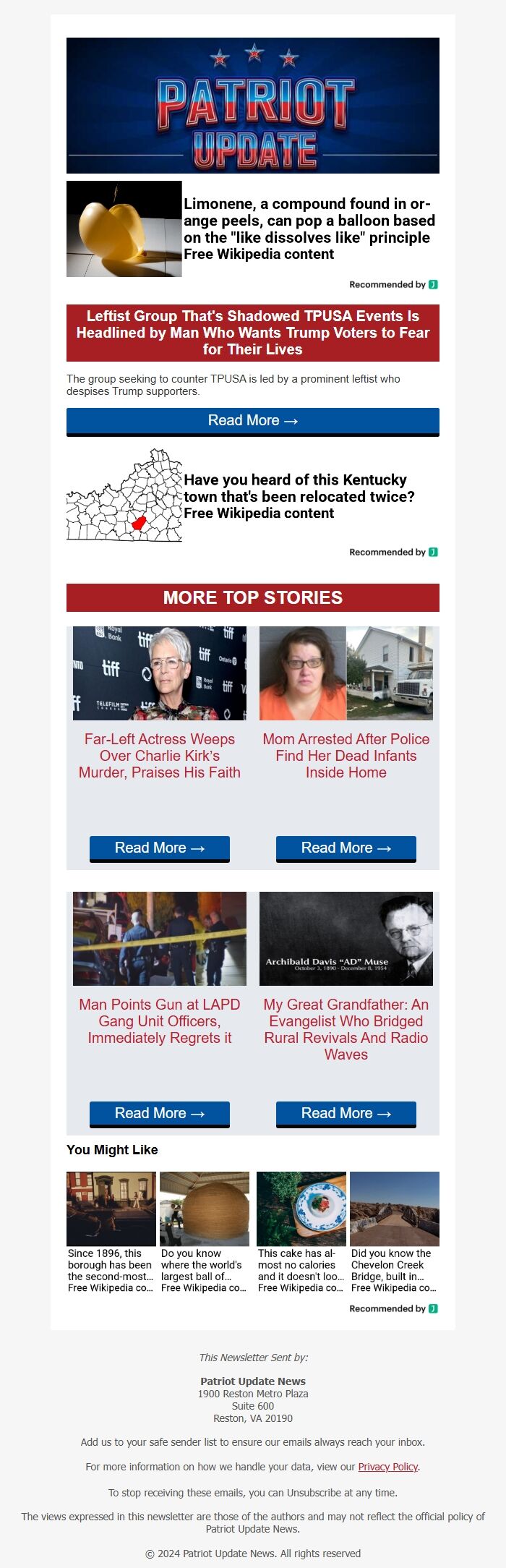
Task: Open the Privacy Policy link
Action: pos(388,1467)
